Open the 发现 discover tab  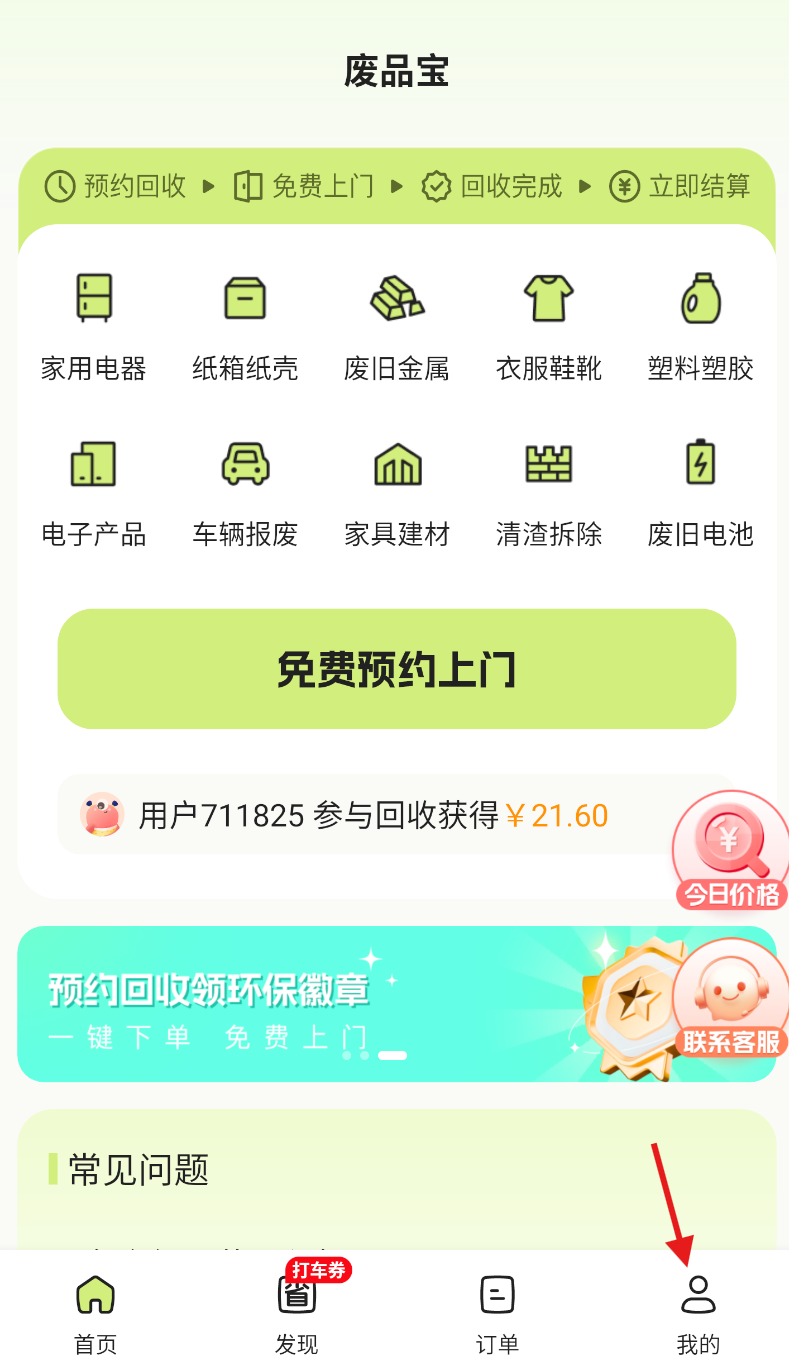point(296,1310)
